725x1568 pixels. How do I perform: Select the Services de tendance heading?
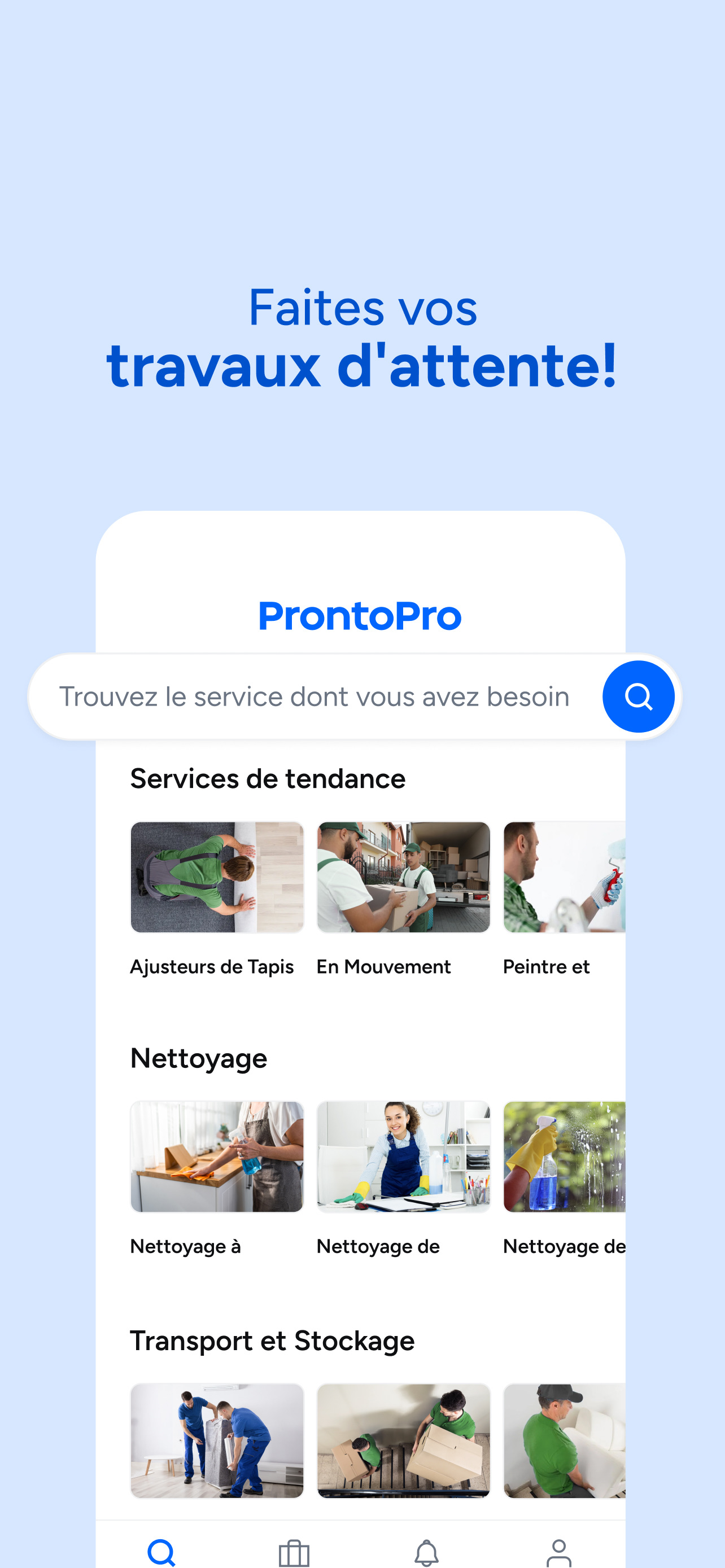tap(268, 778)
